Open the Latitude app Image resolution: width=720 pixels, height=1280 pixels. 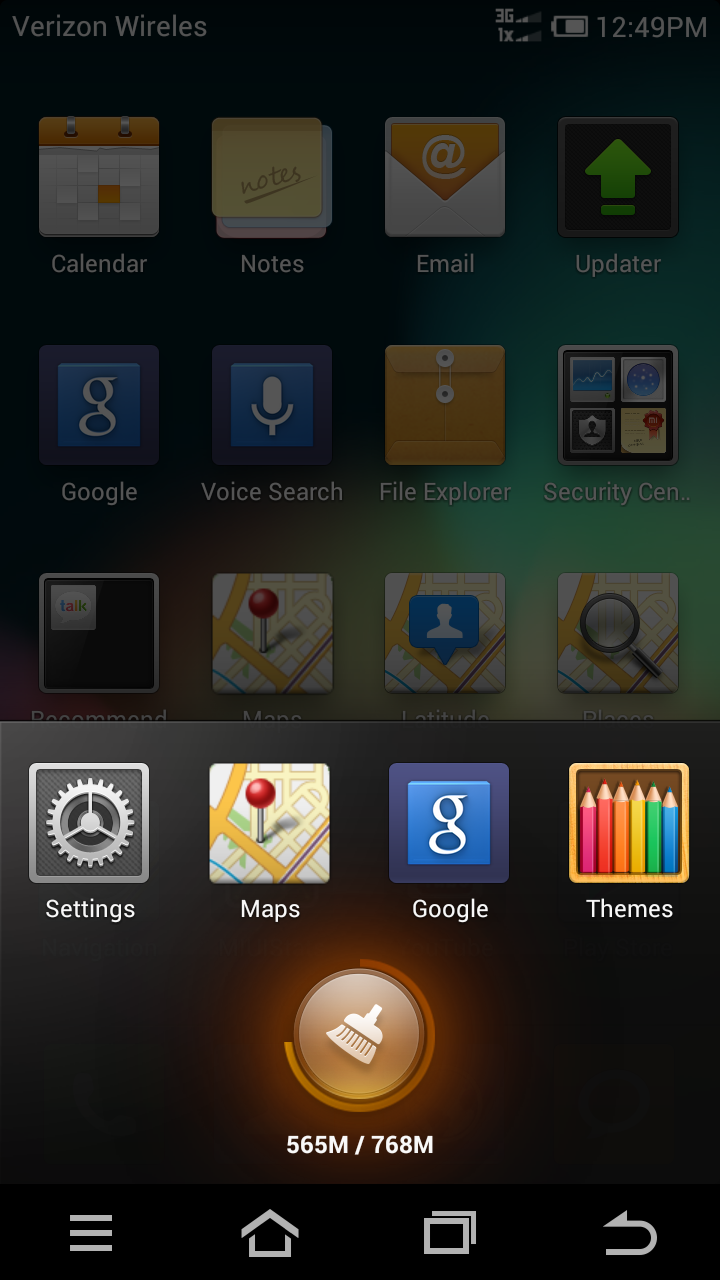tap(445, 633)
